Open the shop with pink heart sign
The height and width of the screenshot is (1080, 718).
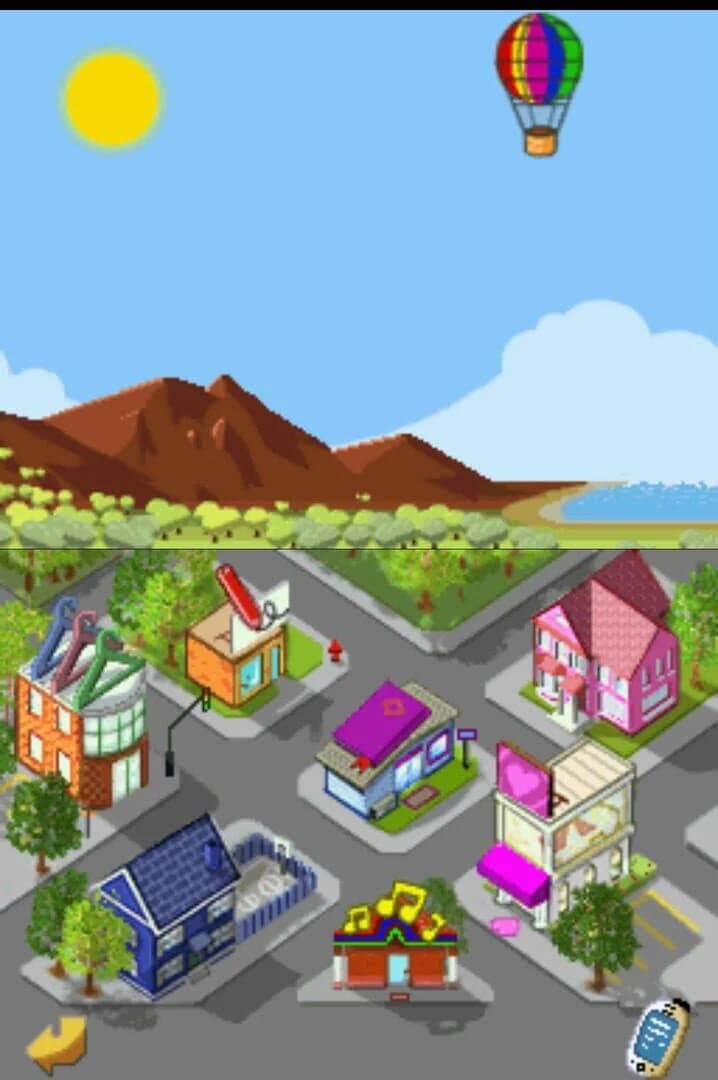(x=562, y=822)
